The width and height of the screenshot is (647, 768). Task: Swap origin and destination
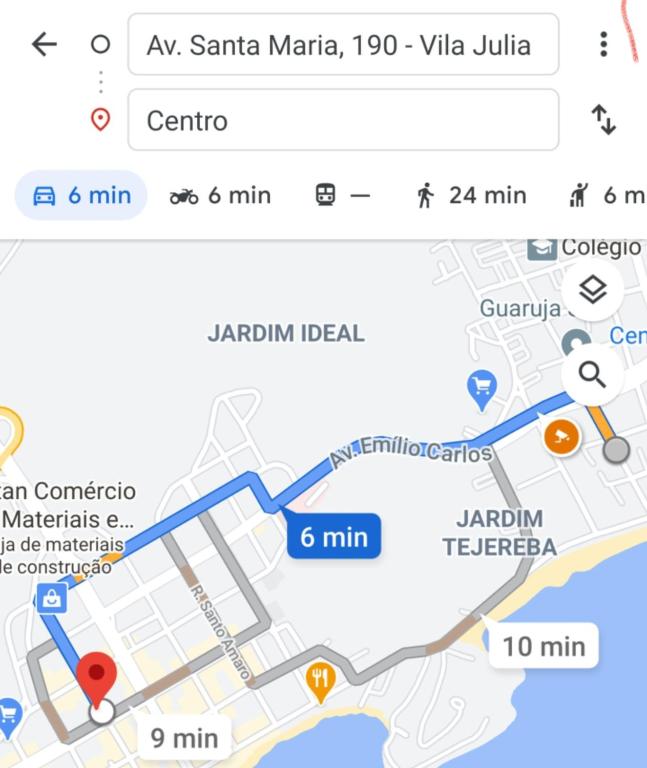603,120
